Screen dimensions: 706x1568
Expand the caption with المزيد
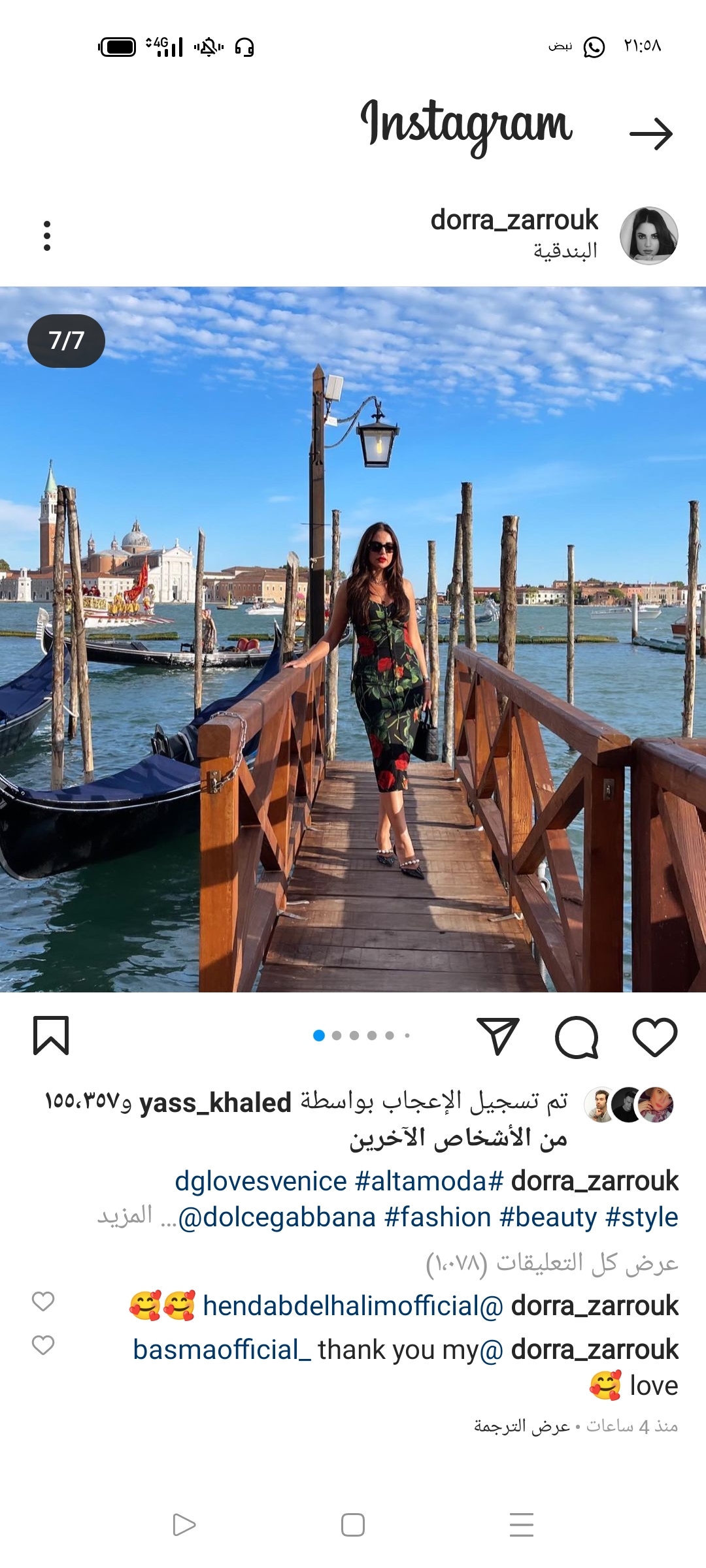(x=125, y=1215)
